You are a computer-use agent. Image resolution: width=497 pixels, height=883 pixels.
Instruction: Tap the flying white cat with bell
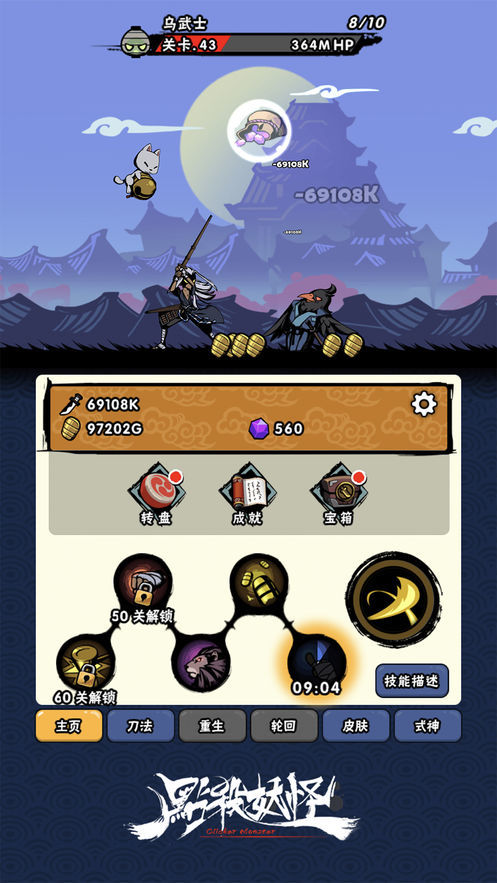coord(139,171)
